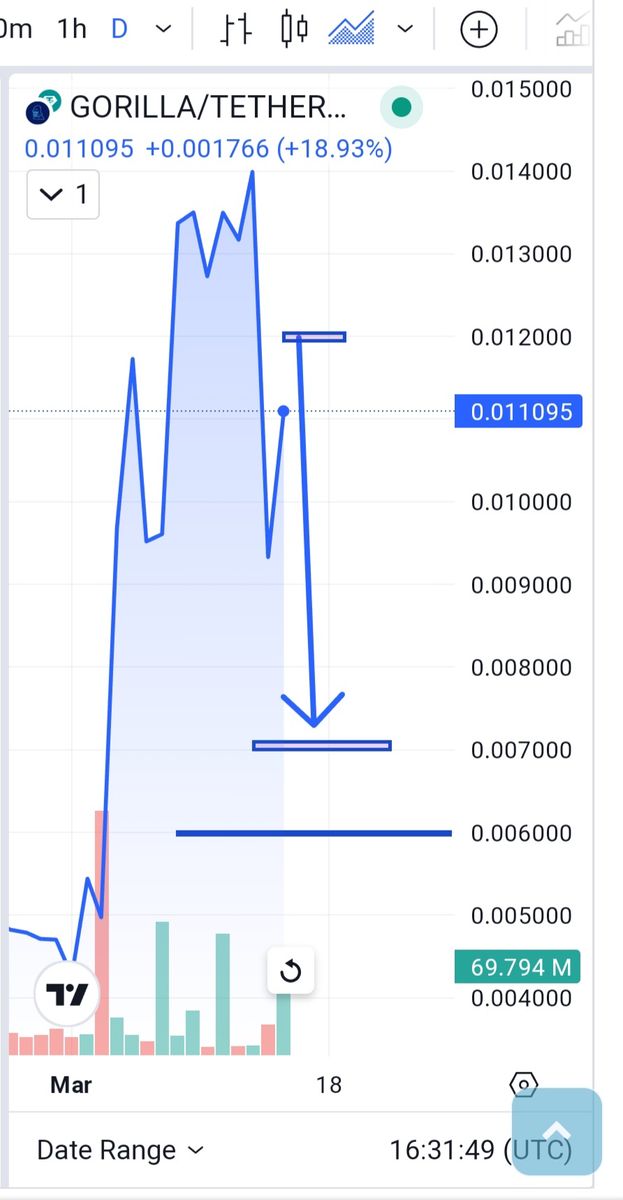Add a symbol to compare with the plus icon
The image size is (623, 1200).
point(479,30)
